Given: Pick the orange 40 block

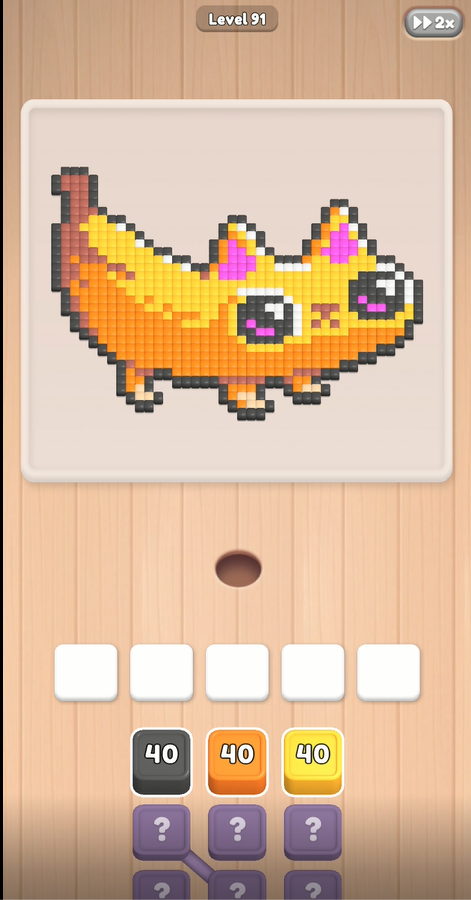Looking at the screenshot, I should click(237, 762).
